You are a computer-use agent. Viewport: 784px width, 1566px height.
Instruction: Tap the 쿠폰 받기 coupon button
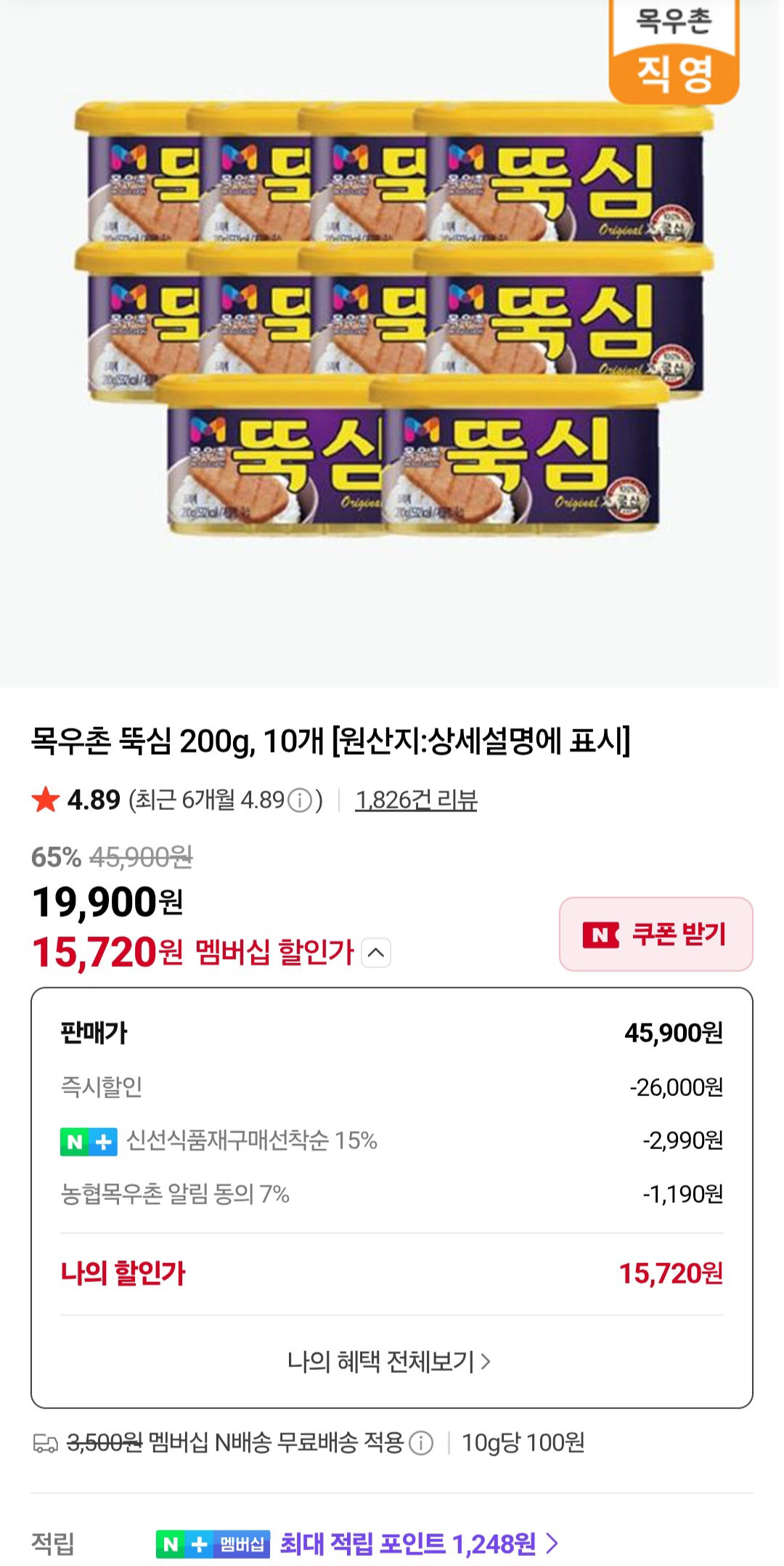point(656,934)
